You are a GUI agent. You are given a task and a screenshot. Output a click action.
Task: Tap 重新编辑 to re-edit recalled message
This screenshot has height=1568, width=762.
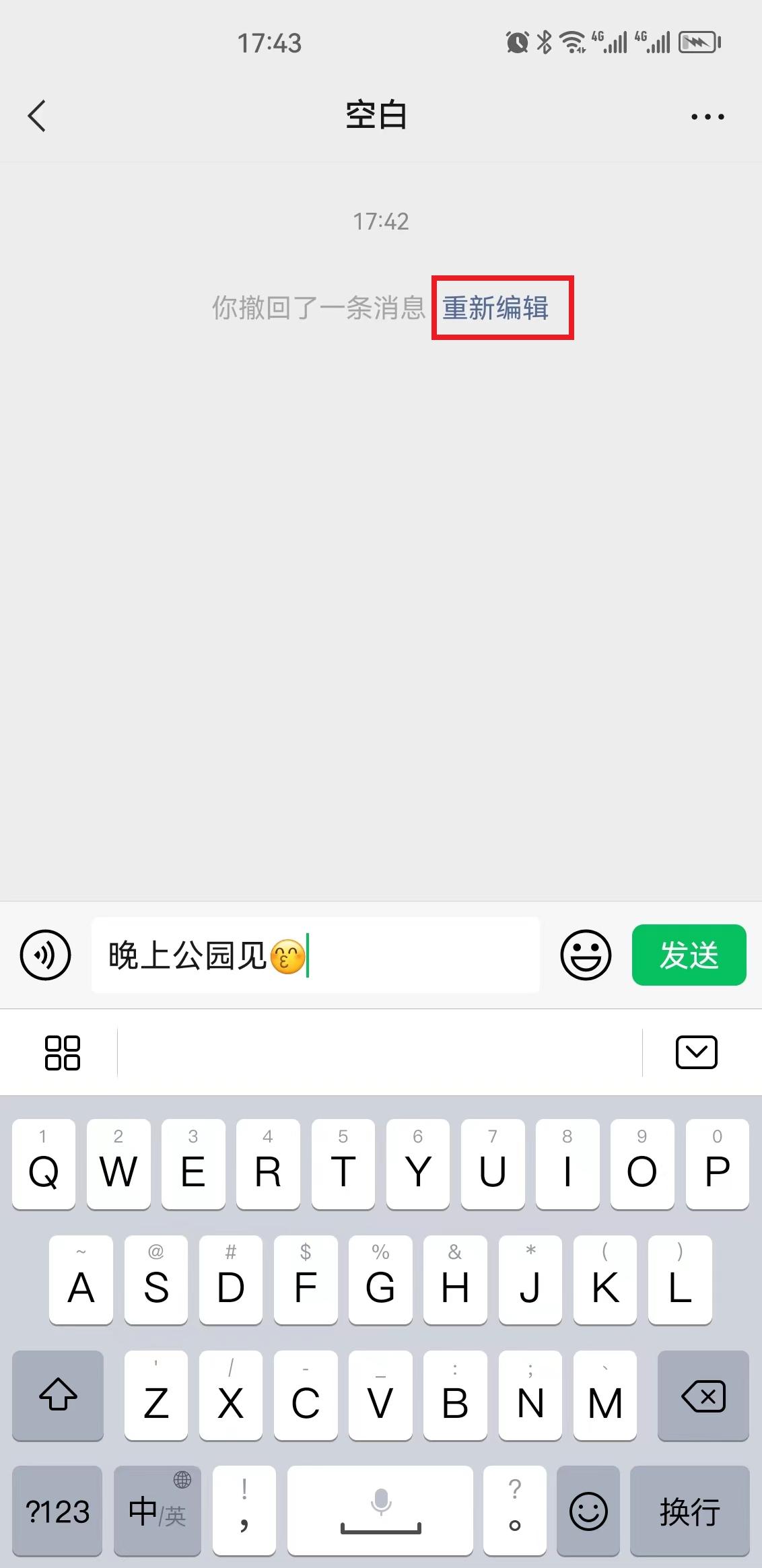coord(496,309)
